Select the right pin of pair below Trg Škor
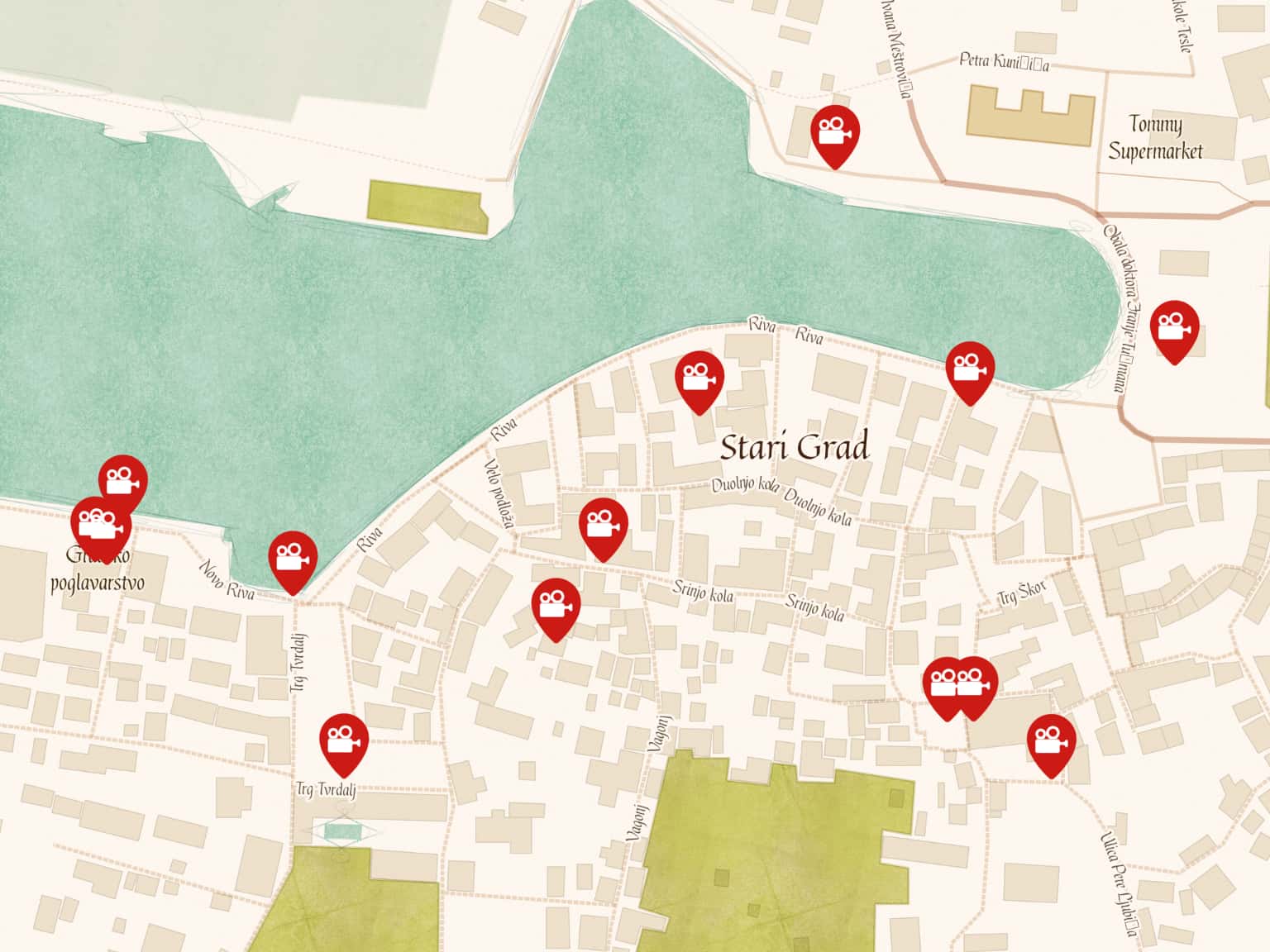This screenshot has height=952, width=1270. [x=974, y=682]
